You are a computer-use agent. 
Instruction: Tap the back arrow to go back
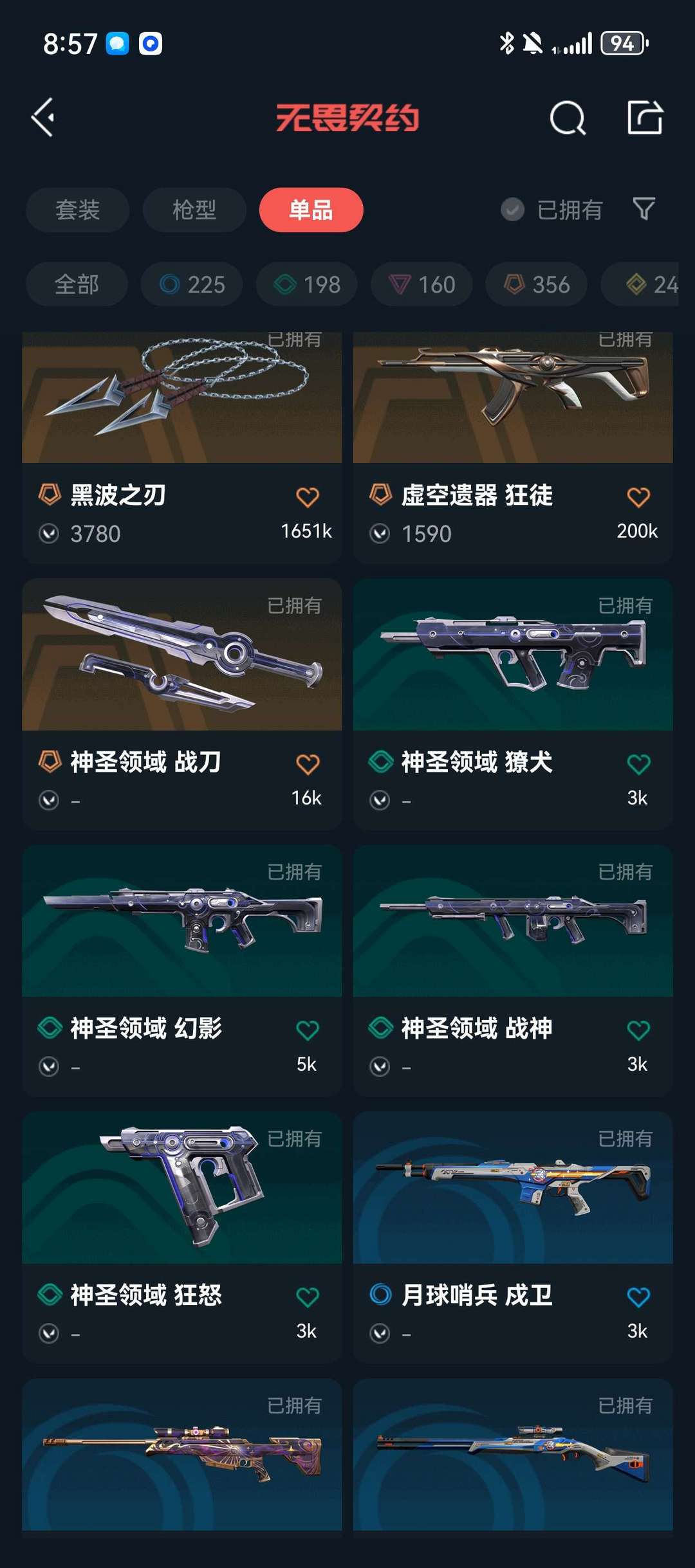(42, 118)
